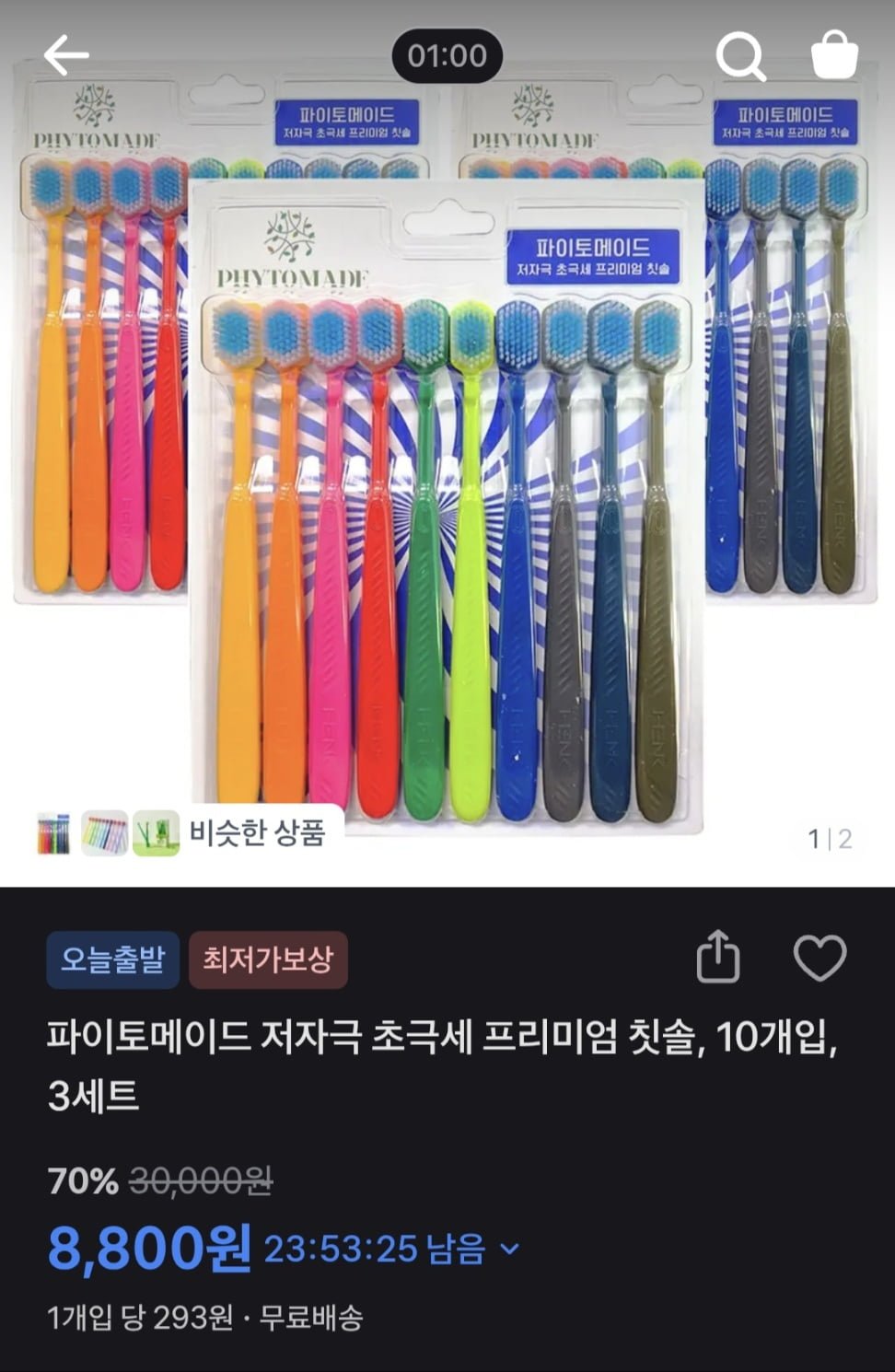Image resolution: width=895 pixels, height=1372 pixels.
Task: Open search with the magnifier icon
Action: point(740,56)
